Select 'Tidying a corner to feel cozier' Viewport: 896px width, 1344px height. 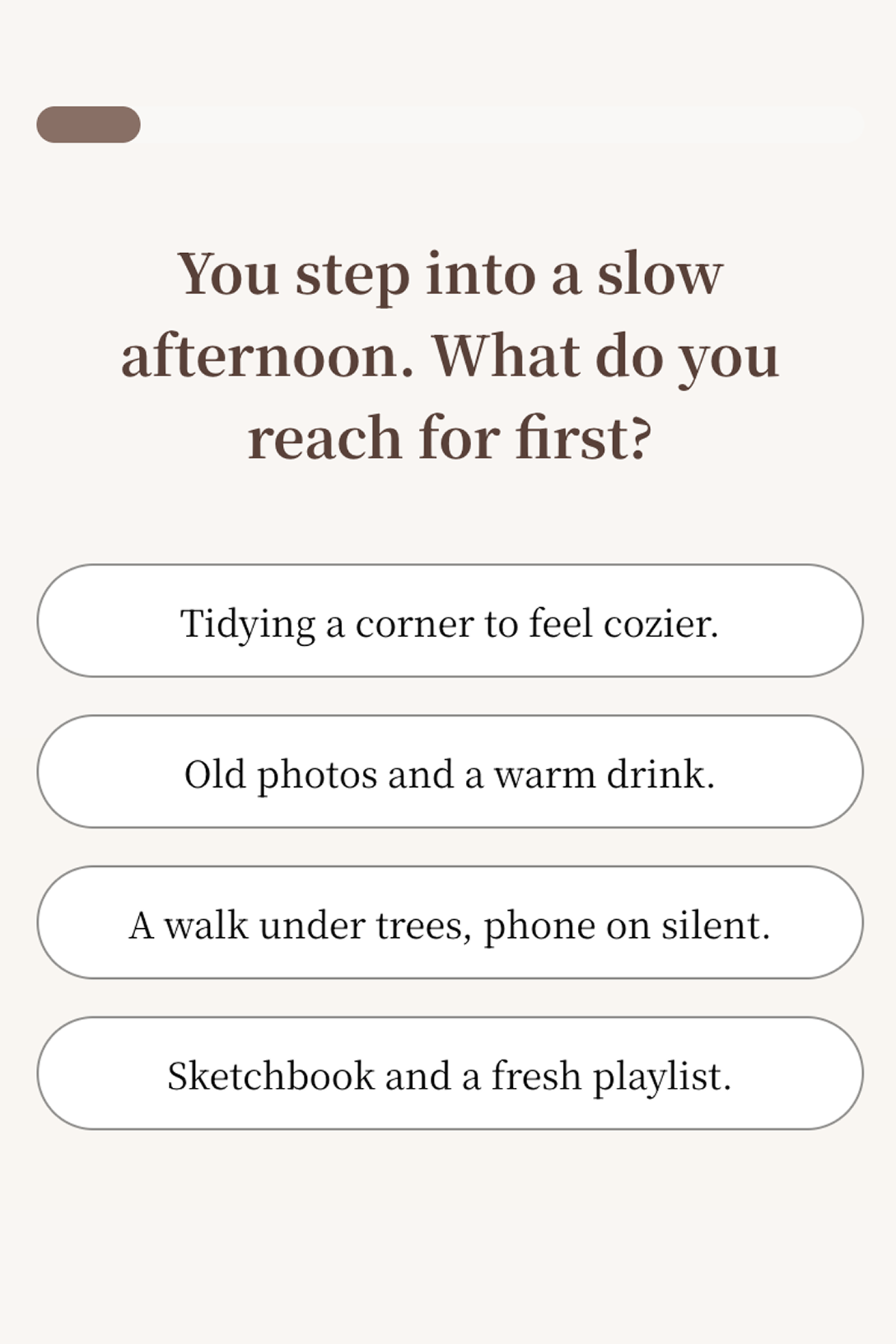click(449, 621)
